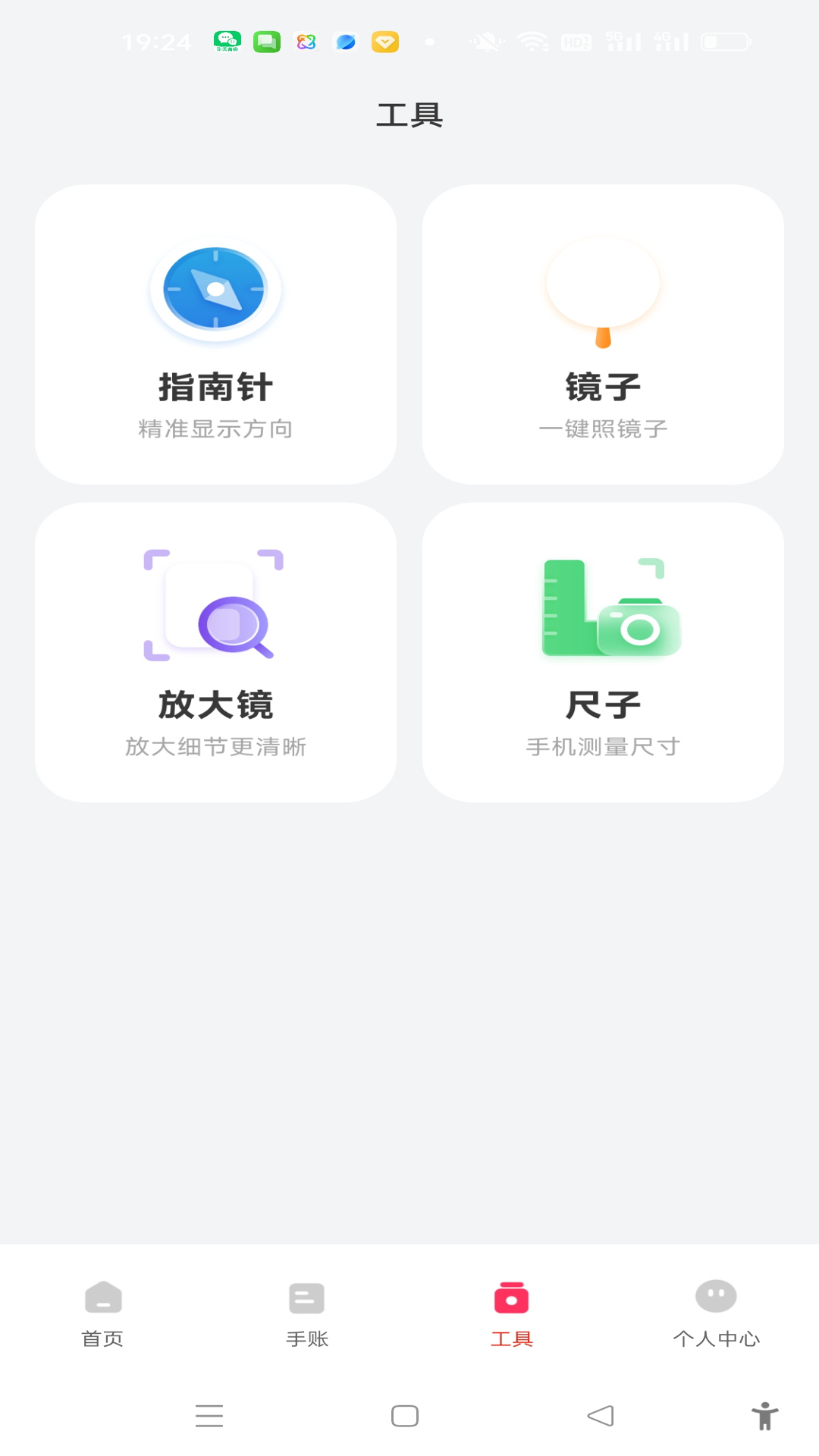Tap the 个人中心 face icon in bottom bar

[x=716, y=1298]
